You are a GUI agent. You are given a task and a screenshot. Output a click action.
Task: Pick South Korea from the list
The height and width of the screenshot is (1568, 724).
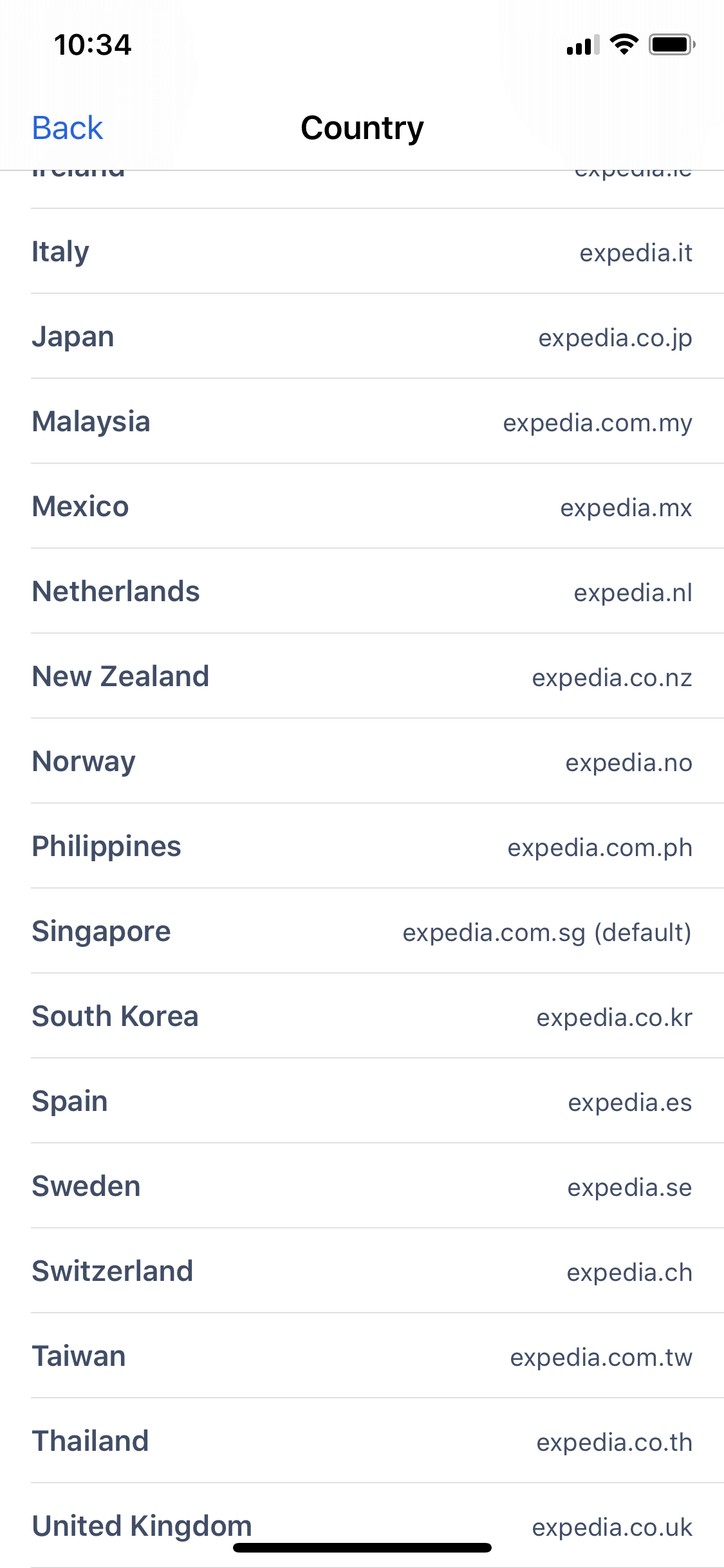[x=362, y=1016]
